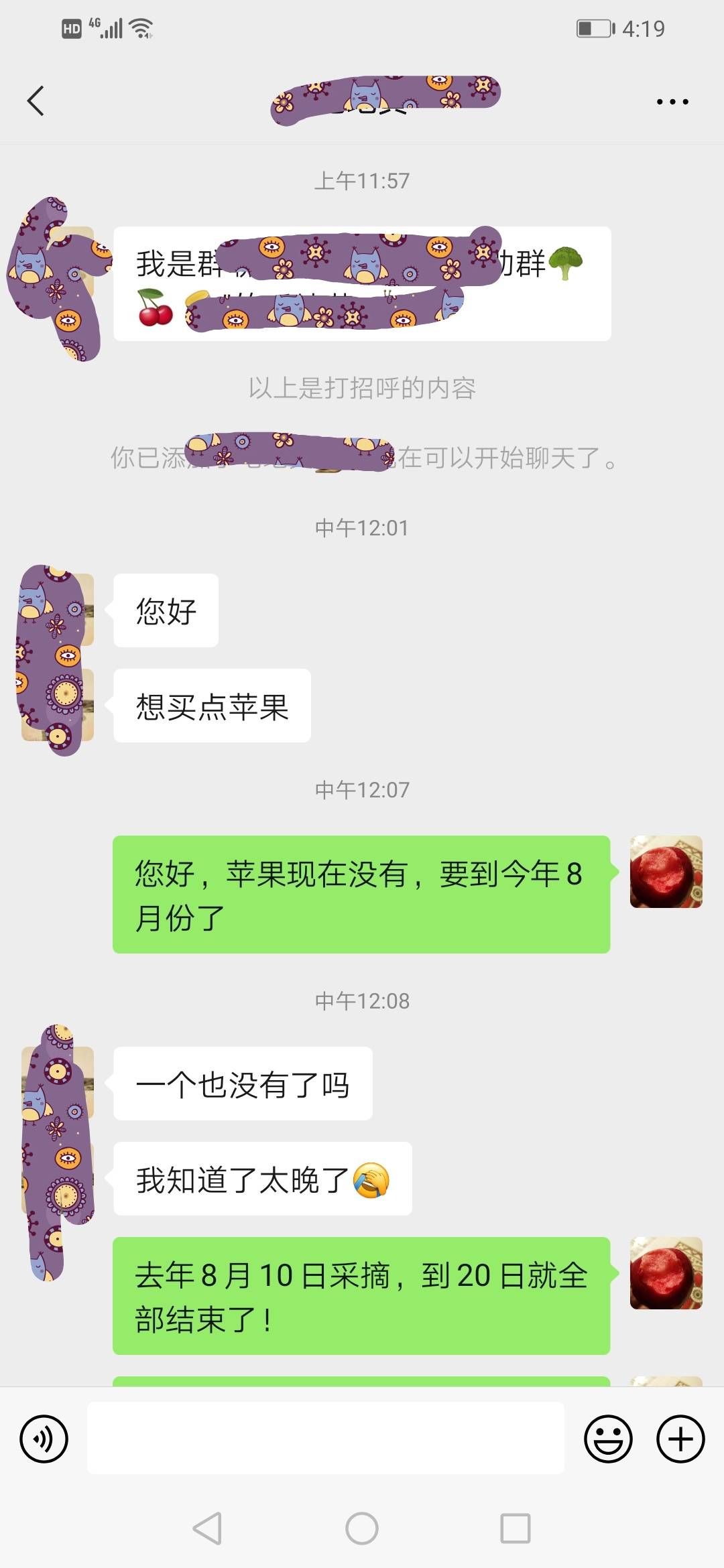Open the plus attachment menu

[680, 1439]
